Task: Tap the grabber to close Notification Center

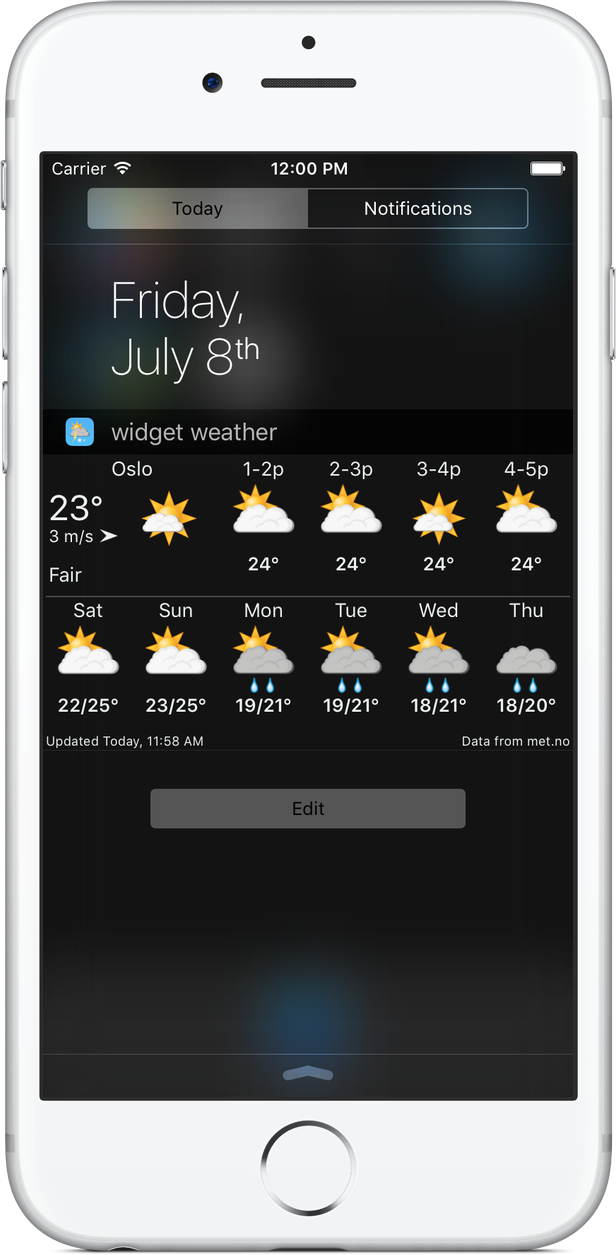Action: [x=308, y=1073]
